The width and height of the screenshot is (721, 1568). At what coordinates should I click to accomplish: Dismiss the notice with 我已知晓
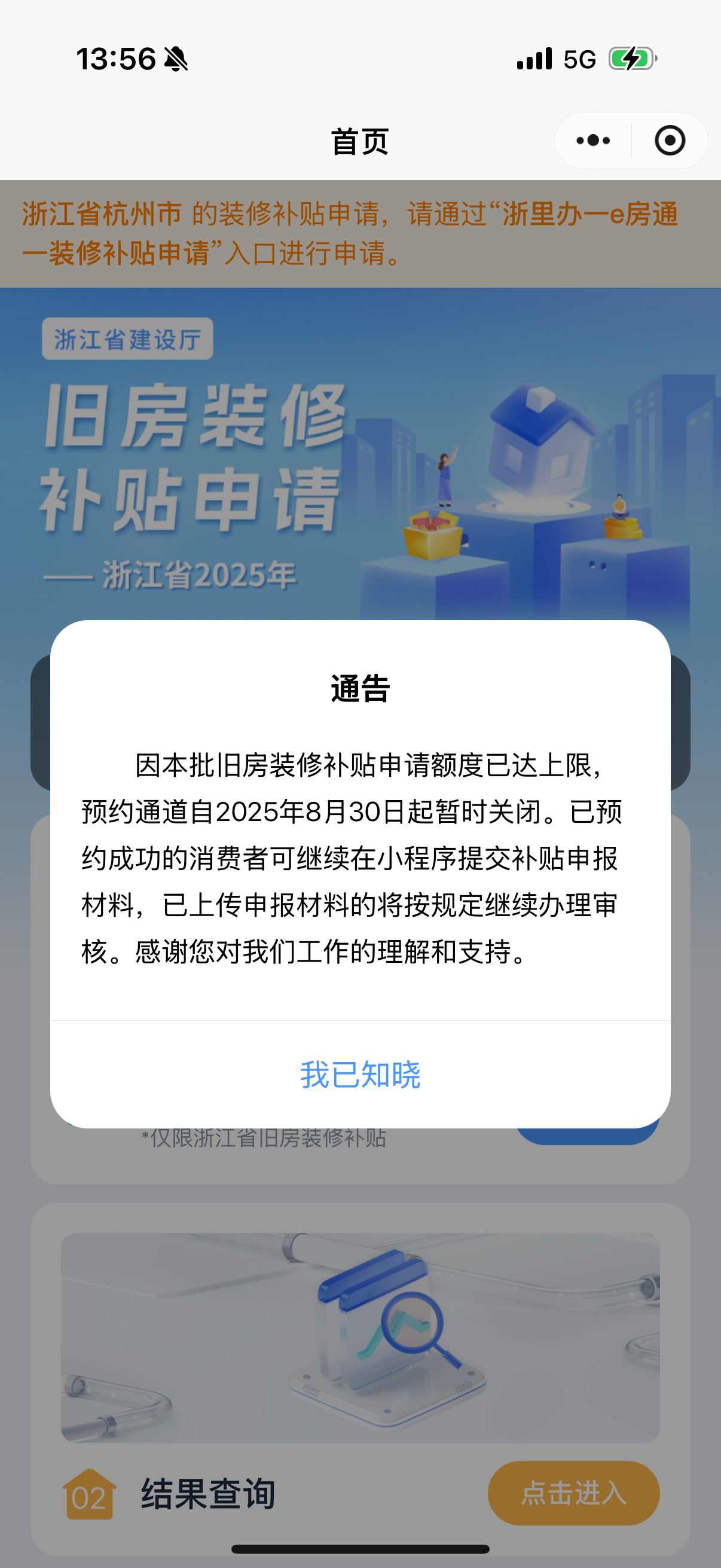360,1075
